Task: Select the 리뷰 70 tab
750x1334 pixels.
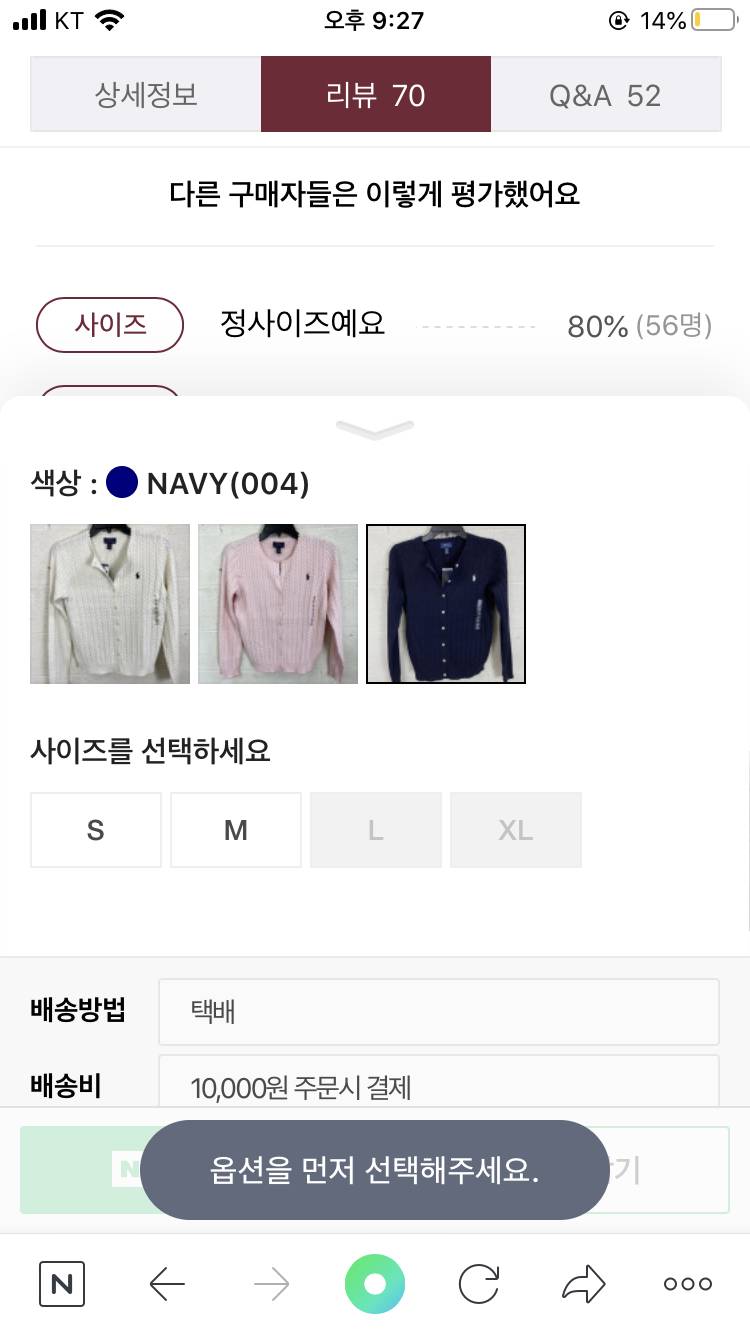Action: (375, 94)
